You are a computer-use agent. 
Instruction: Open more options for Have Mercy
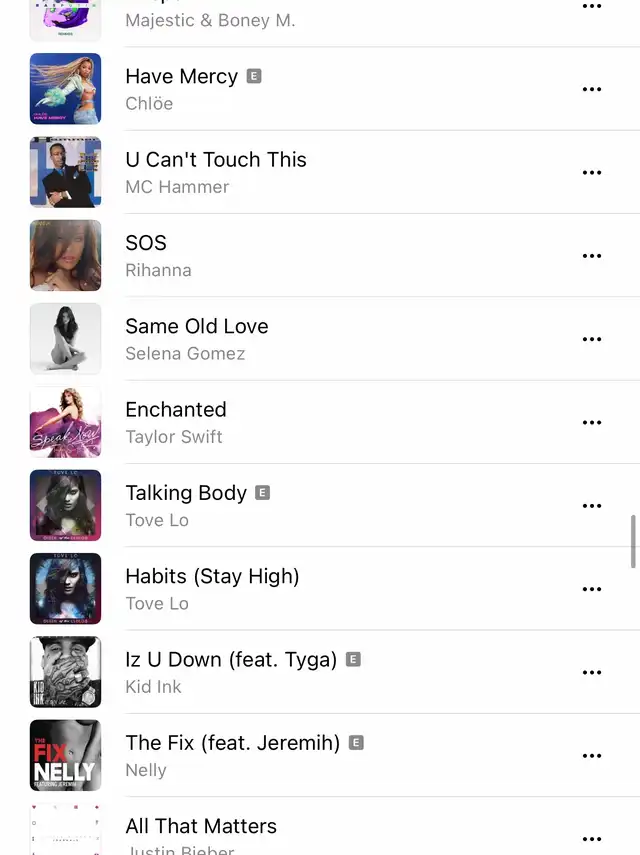(x=592, y=89)
